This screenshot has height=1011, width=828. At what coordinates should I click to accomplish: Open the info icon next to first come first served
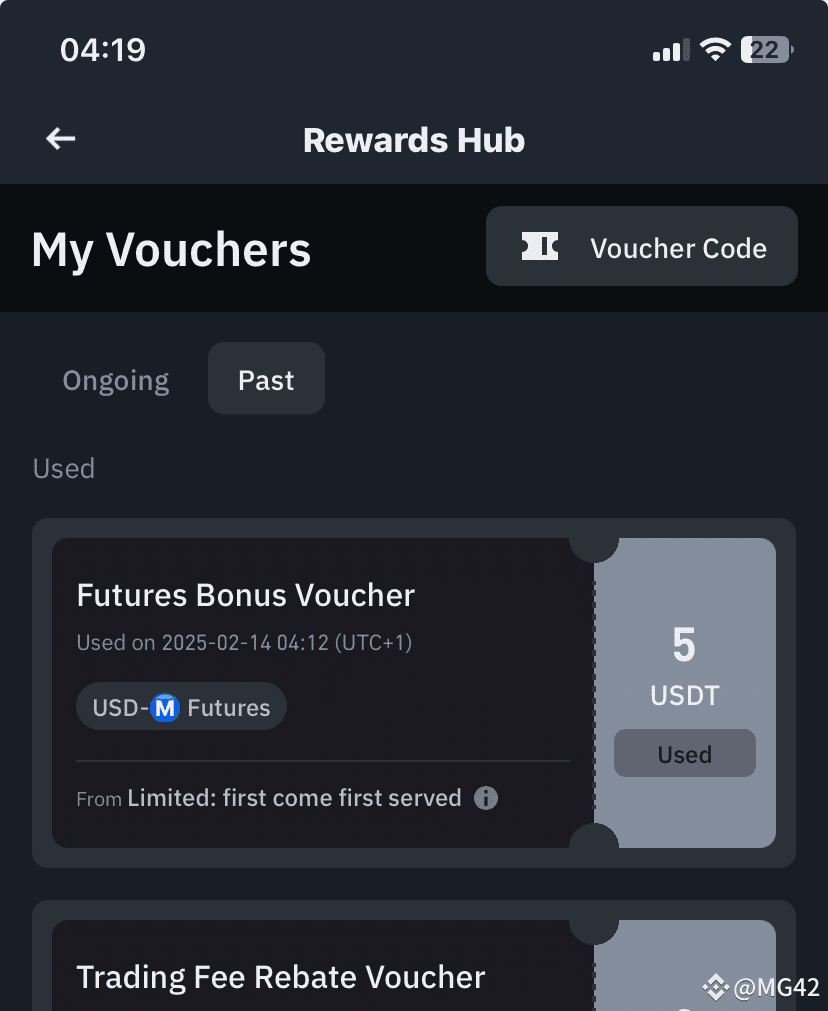486,798
